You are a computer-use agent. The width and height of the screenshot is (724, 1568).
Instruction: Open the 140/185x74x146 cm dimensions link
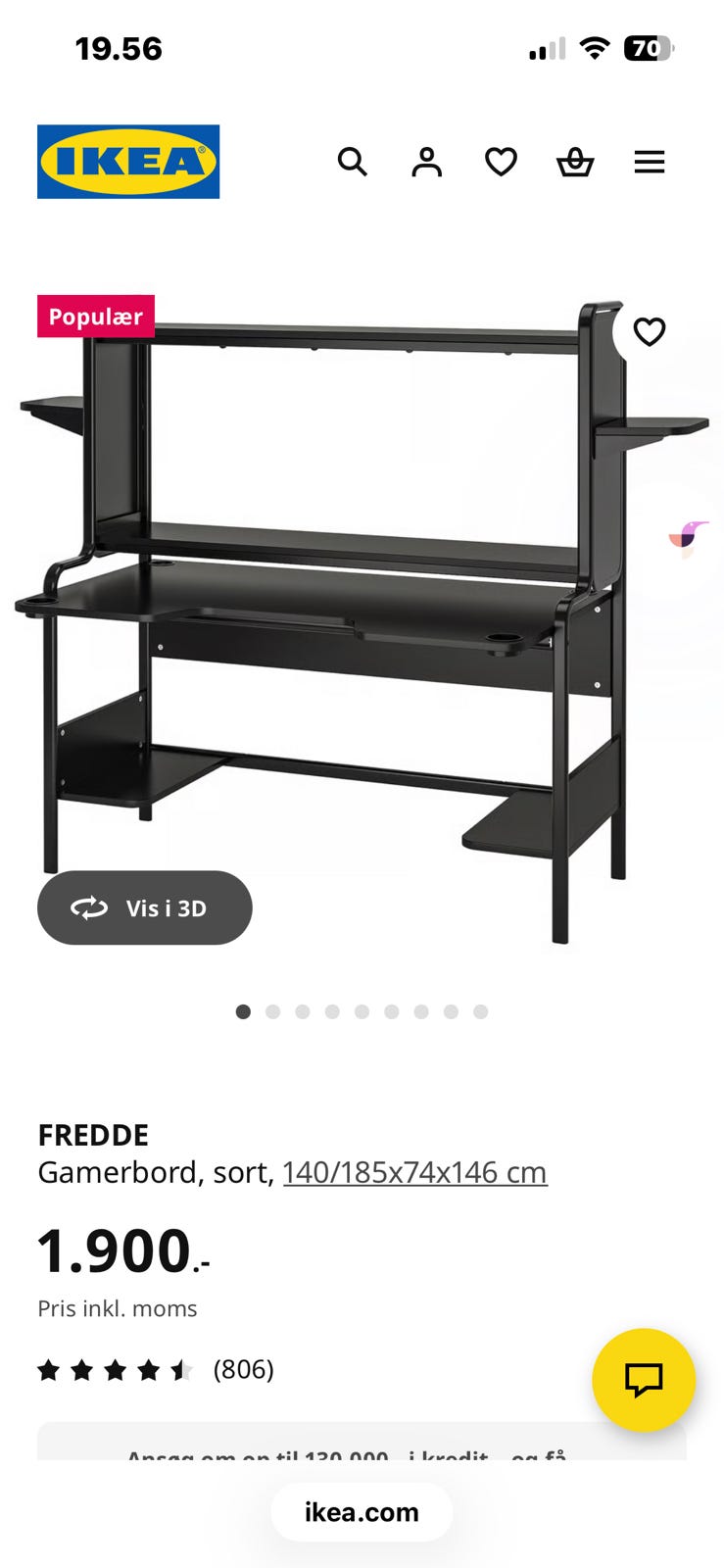pyautogui.click(x=414, y=1172)
